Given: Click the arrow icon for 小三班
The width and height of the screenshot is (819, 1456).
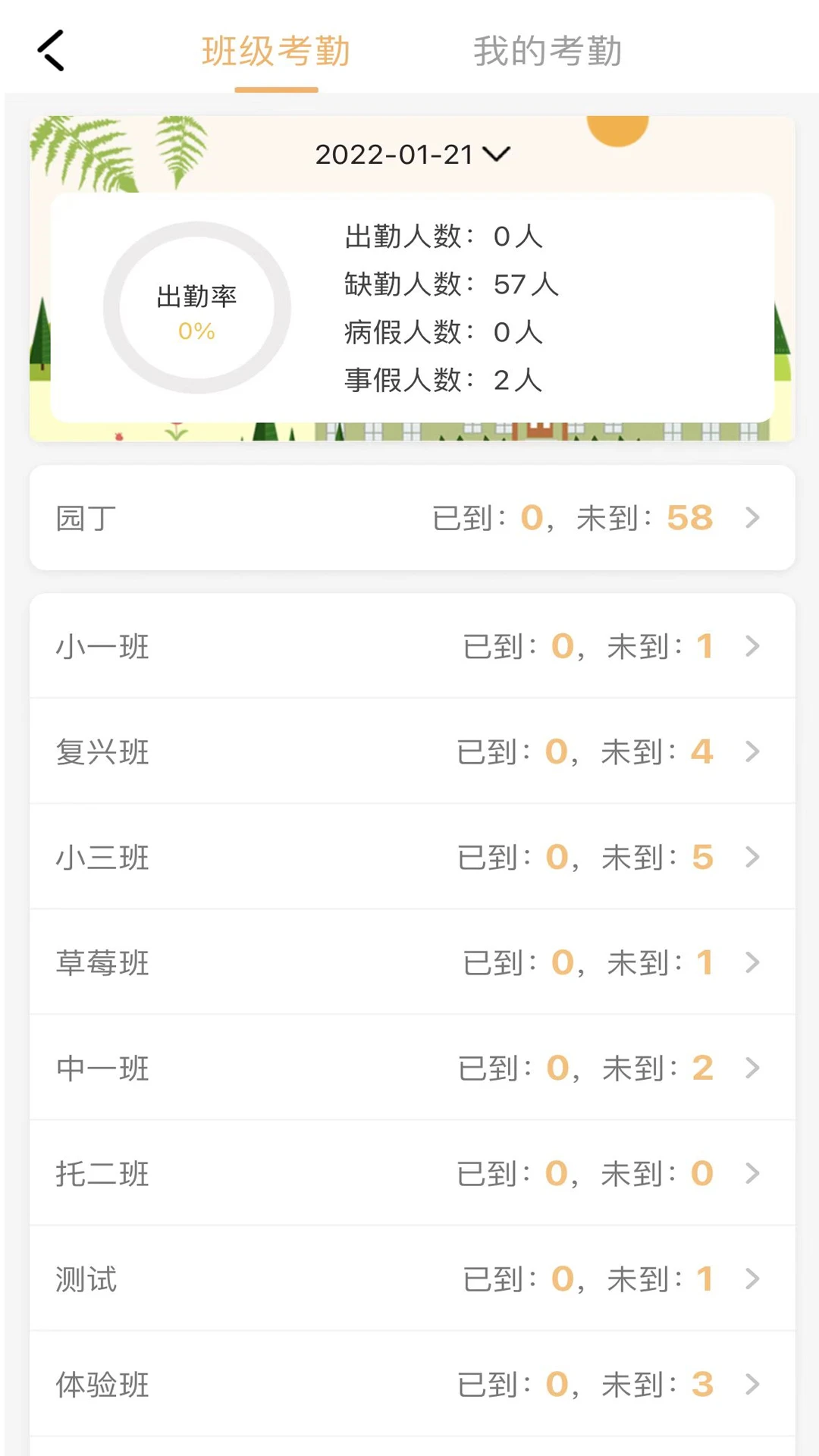Looking at the screenshot, I should click(x=752, y=858).
